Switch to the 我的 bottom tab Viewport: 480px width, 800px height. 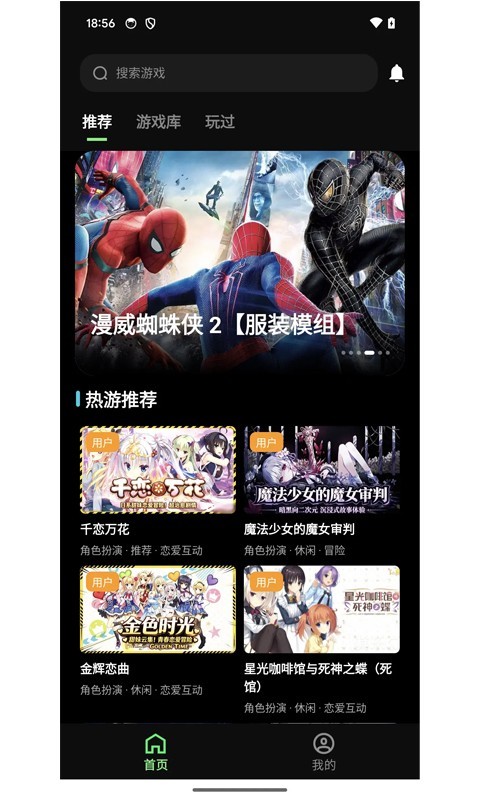click(324, 752)
